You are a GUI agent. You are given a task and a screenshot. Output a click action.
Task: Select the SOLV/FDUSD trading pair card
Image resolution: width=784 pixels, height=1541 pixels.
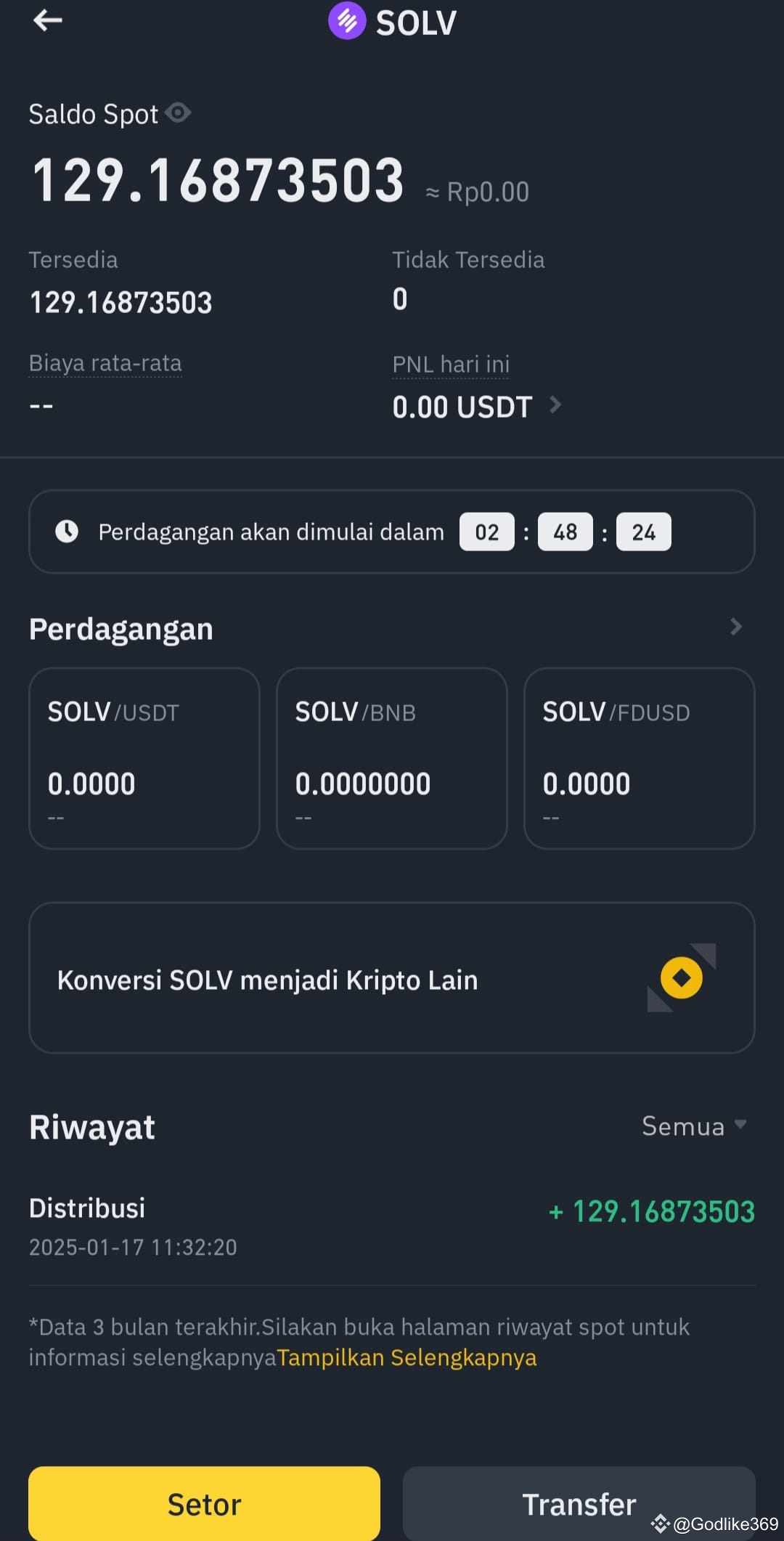click(x=639, y=759)
